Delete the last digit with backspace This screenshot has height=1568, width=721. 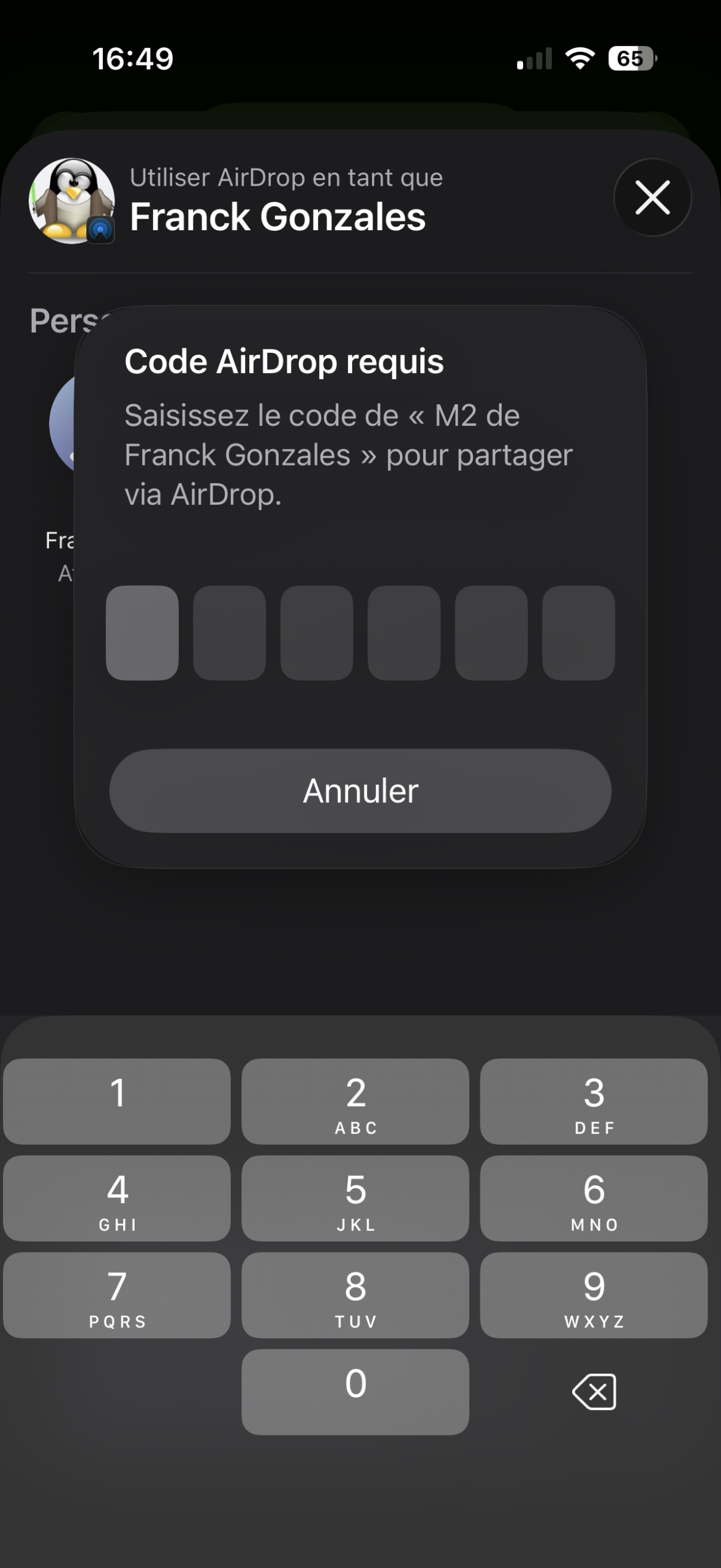[594, 1392]
